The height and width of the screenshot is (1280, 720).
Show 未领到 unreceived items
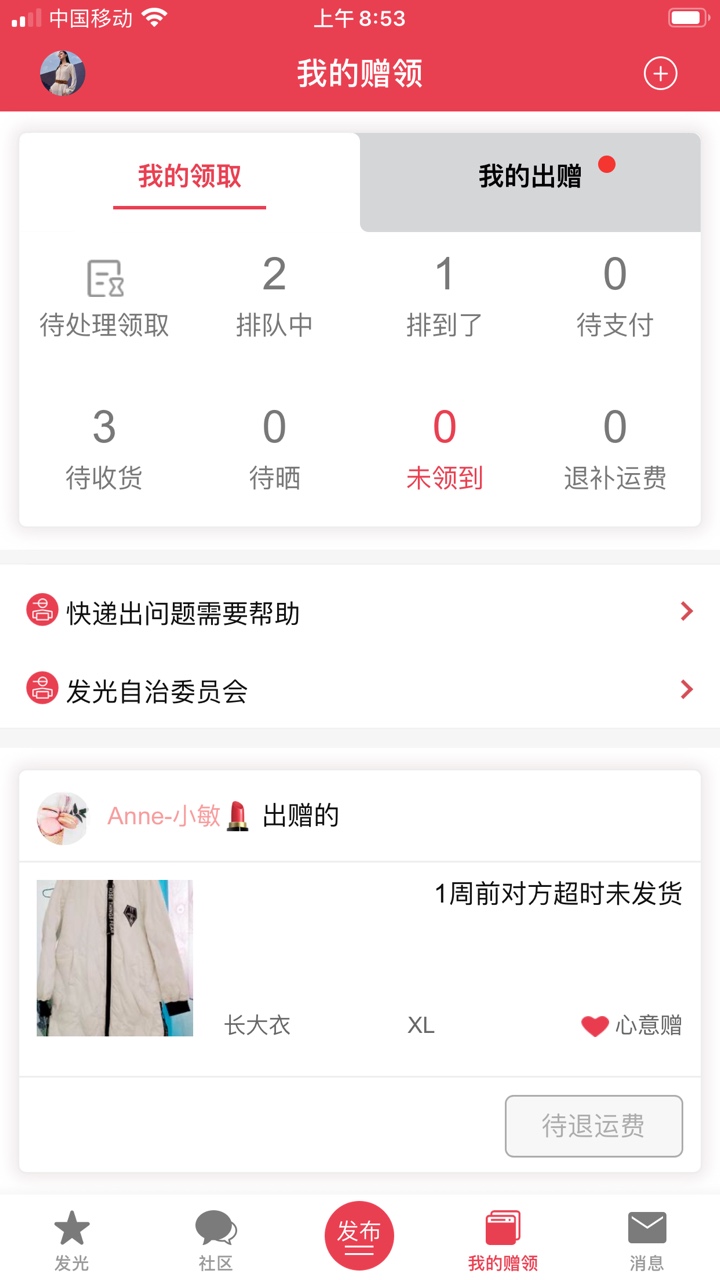(x=444, y=451)
